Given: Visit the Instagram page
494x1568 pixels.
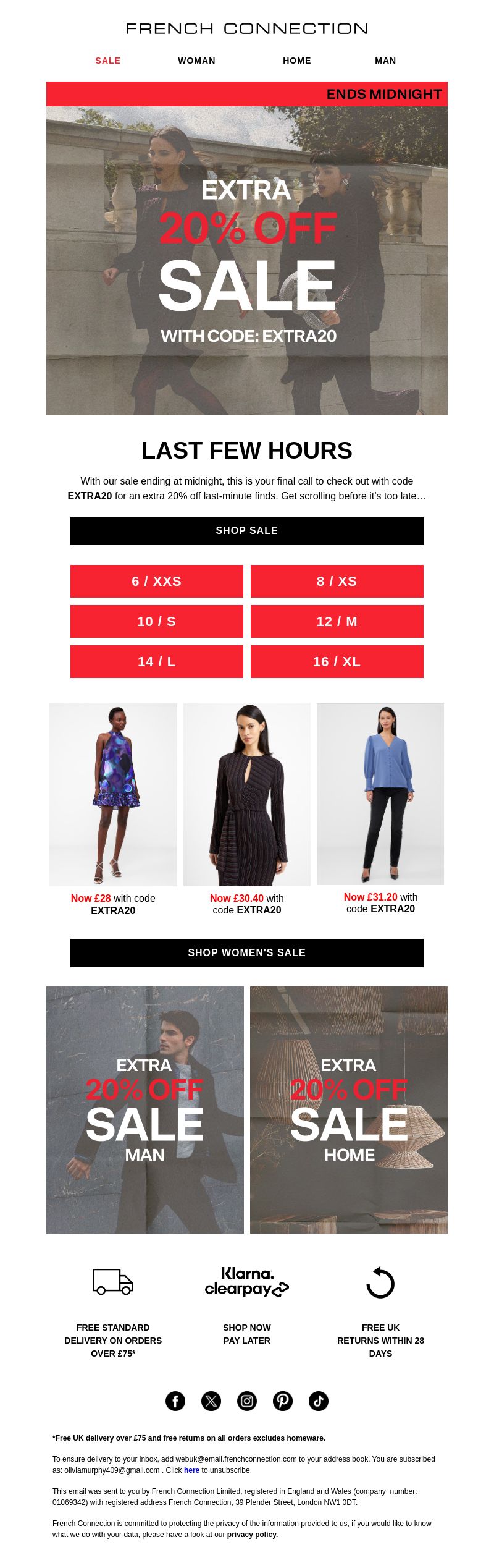Looking at the screenshot, I should (x=247, y=1401).
